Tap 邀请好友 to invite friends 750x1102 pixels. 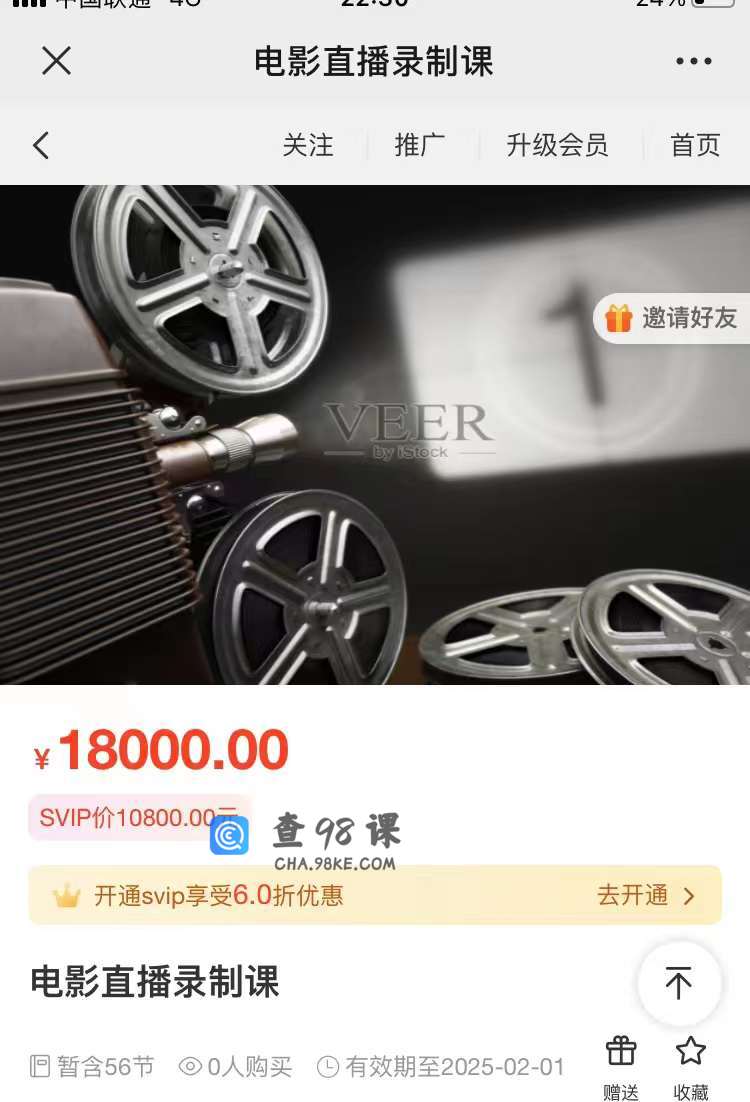[672, 318]
